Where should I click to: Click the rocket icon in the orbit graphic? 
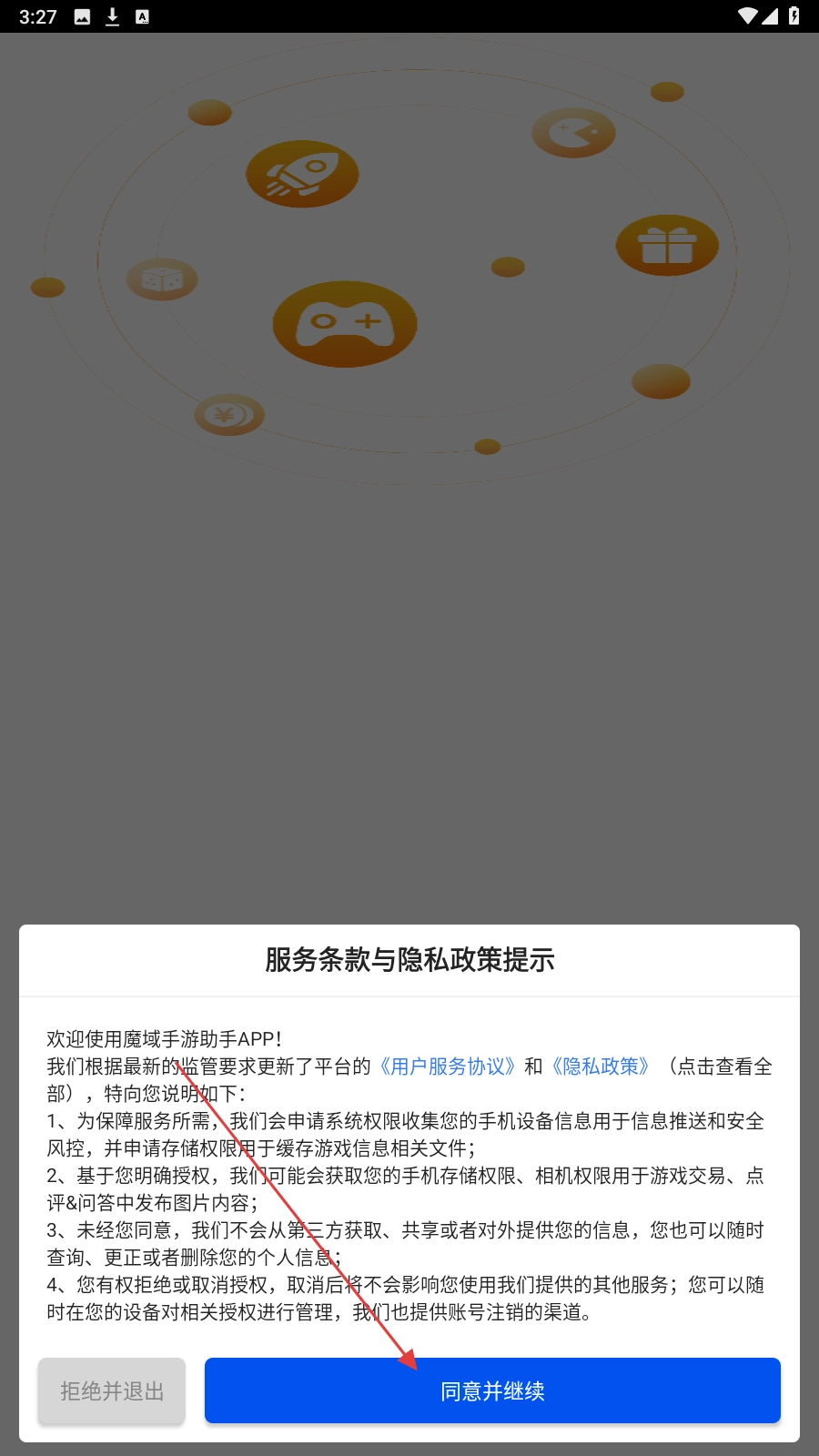pos(302,175)
